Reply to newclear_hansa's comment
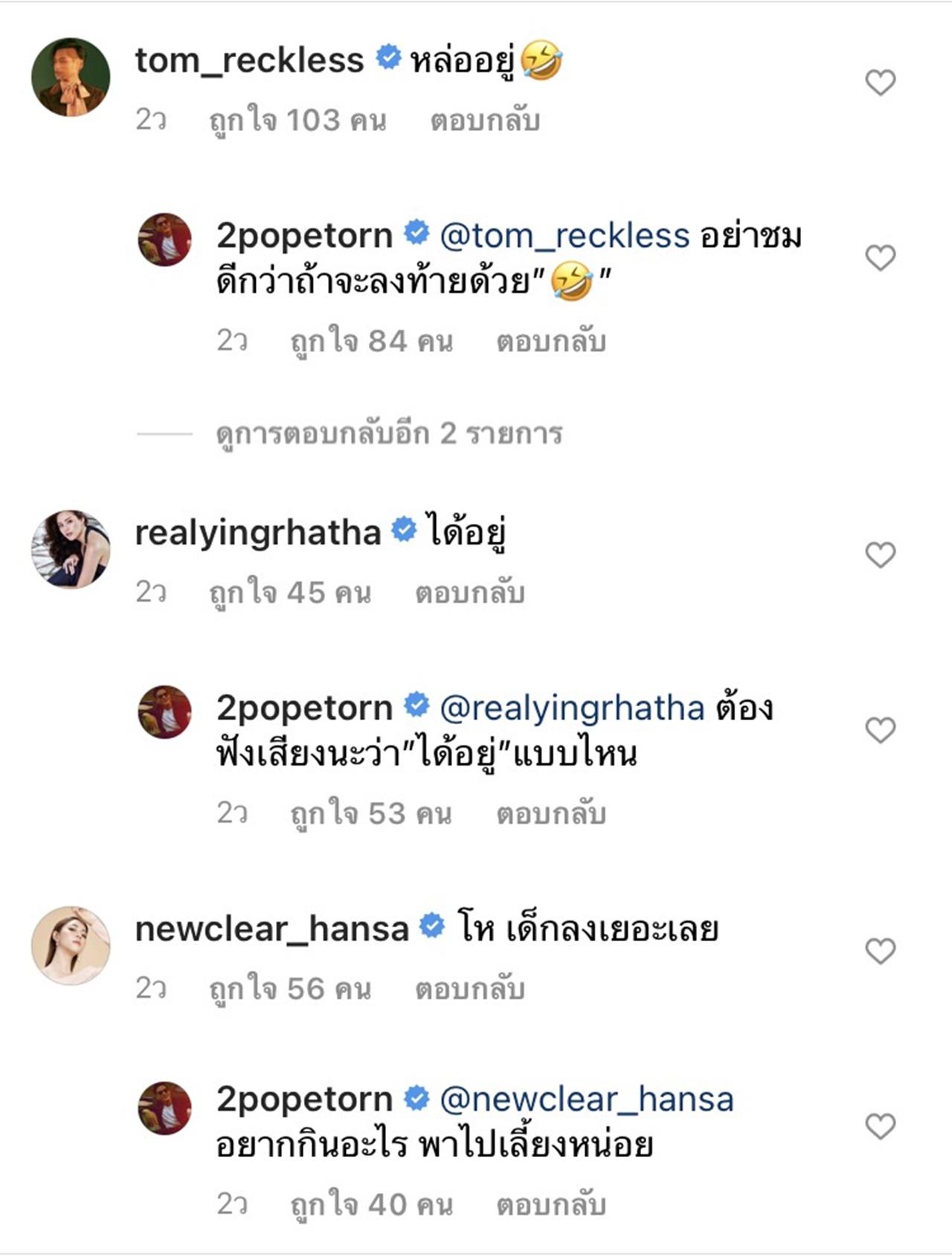The height and width of the screenshot is (1256, 952). click(x=470, y=990)
